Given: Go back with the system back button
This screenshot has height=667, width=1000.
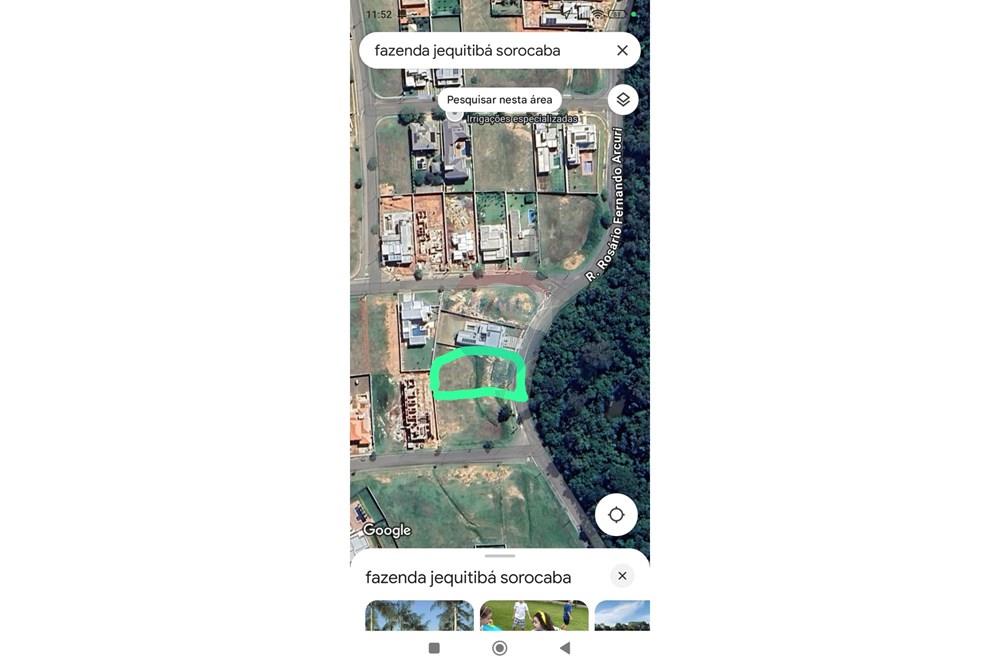Looking at the screenshot, I should pos(565,648).
